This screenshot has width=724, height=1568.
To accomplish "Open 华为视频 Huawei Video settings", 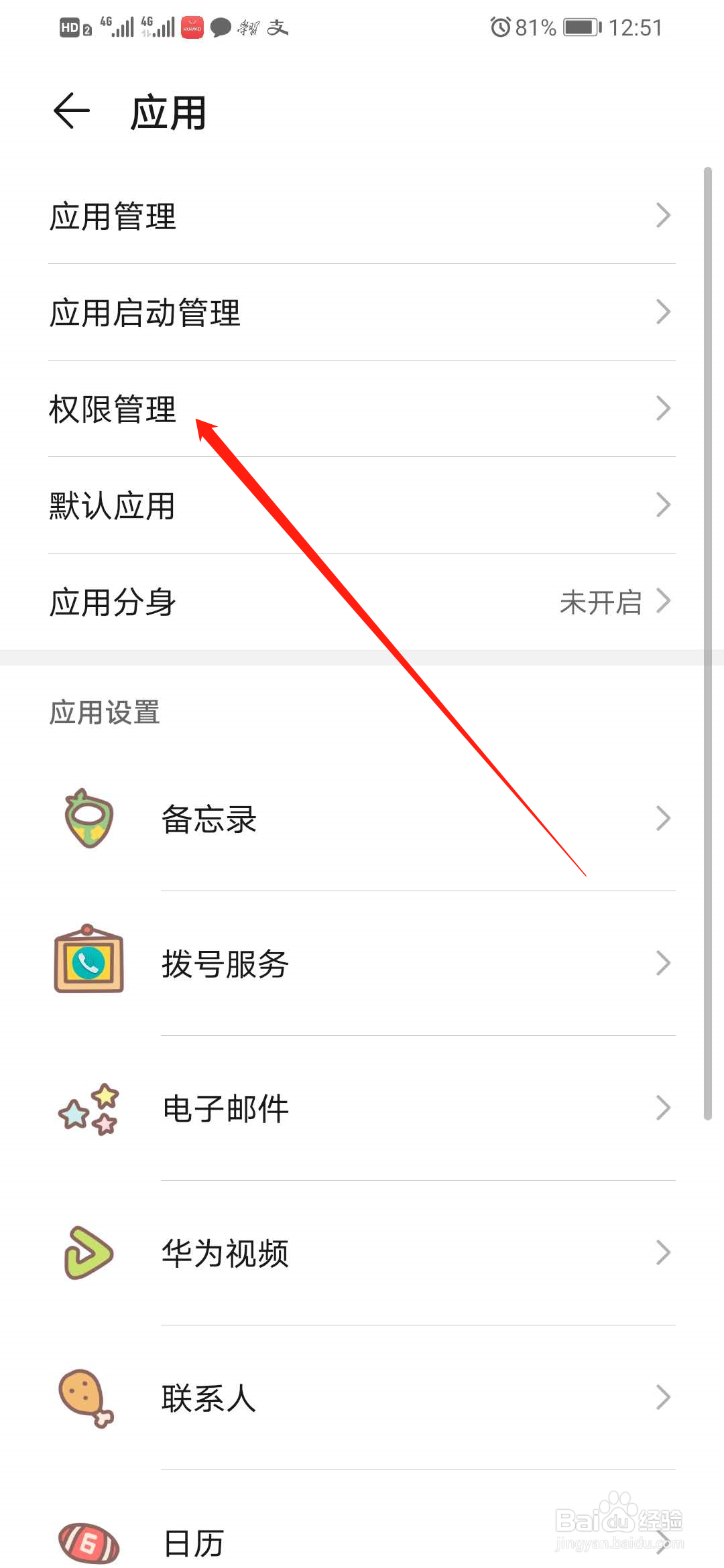I will (225, 1253).
